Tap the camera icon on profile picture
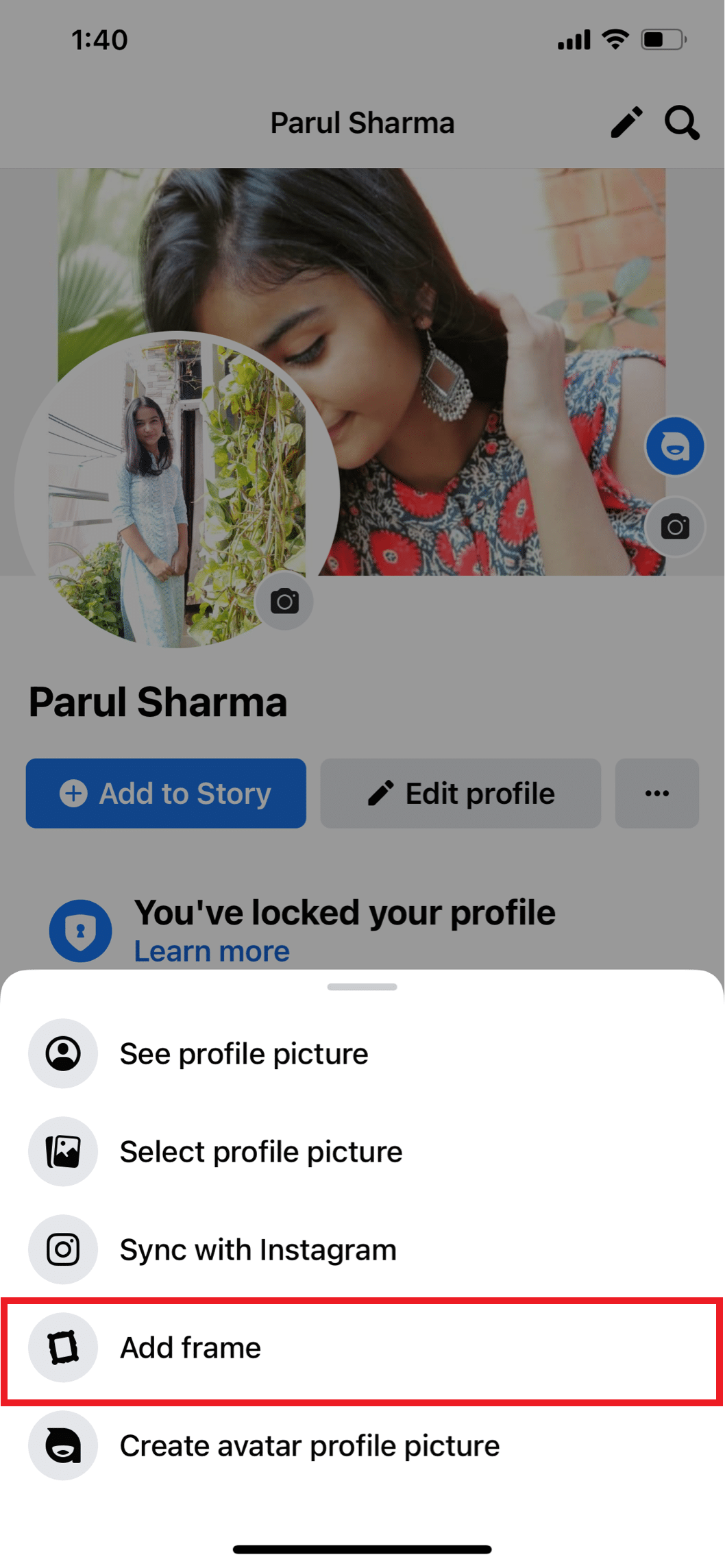Screen dimensions: 725x1568 (284, 602)
